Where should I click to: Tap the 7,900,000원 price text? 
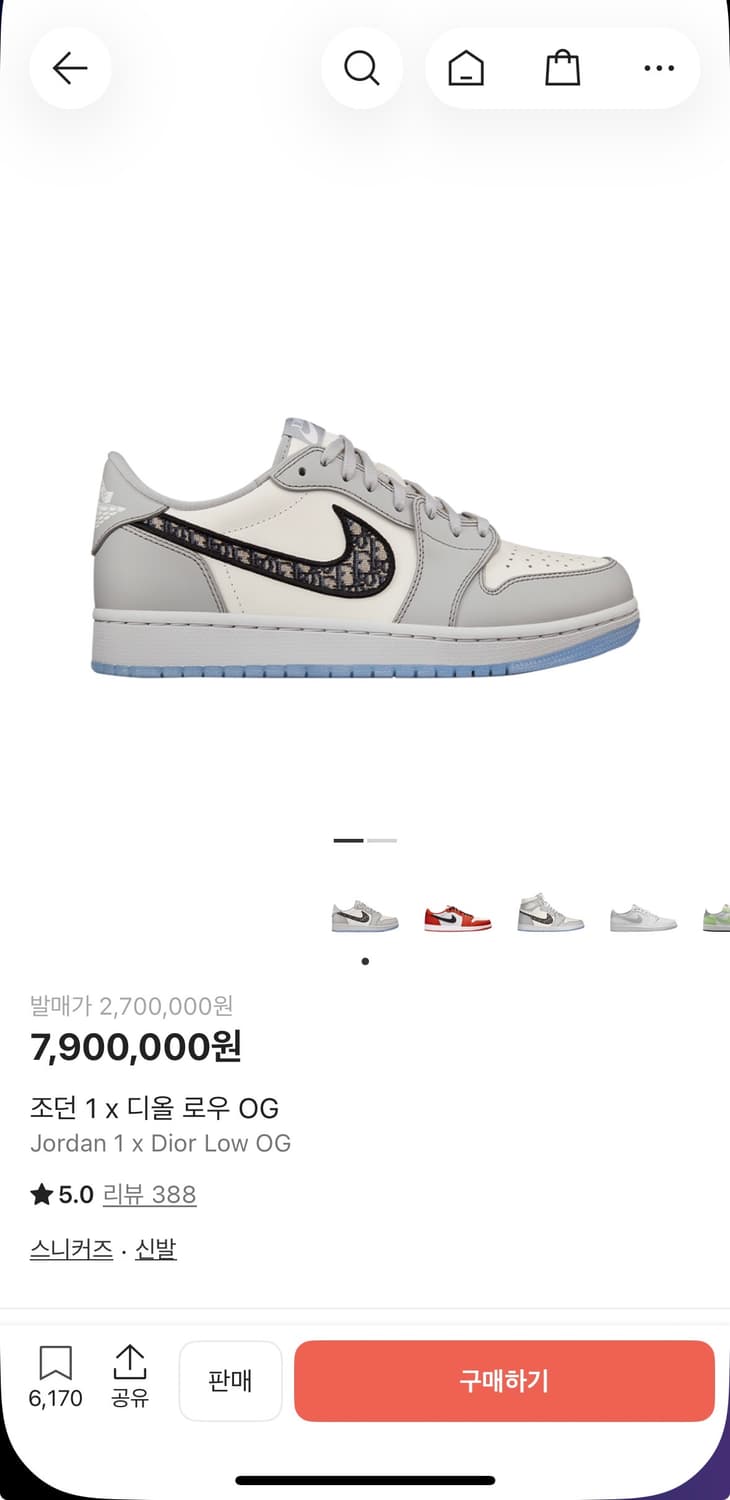tap(135, 1047)
